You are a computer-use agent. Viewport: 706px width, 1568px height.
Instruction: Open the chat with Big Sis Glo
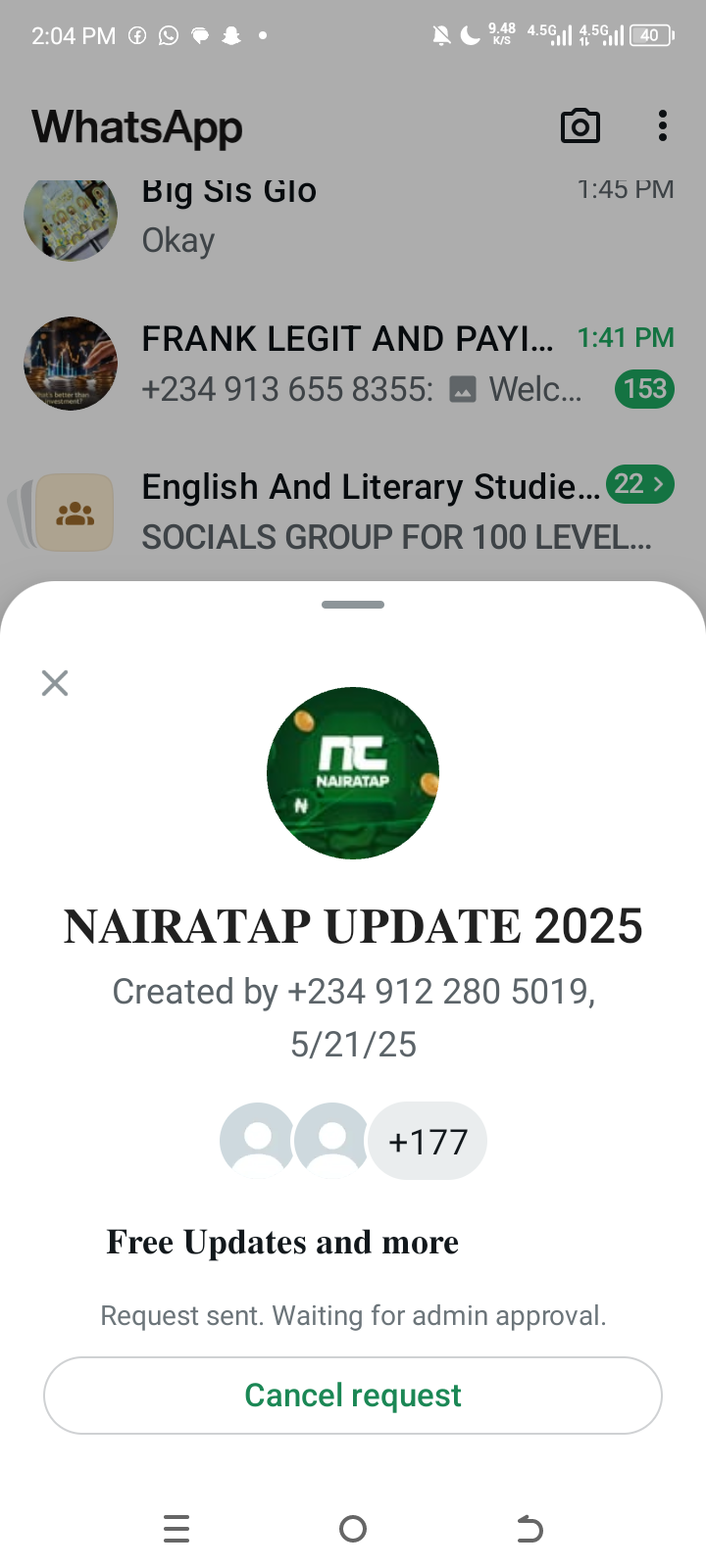coord(353,218)
